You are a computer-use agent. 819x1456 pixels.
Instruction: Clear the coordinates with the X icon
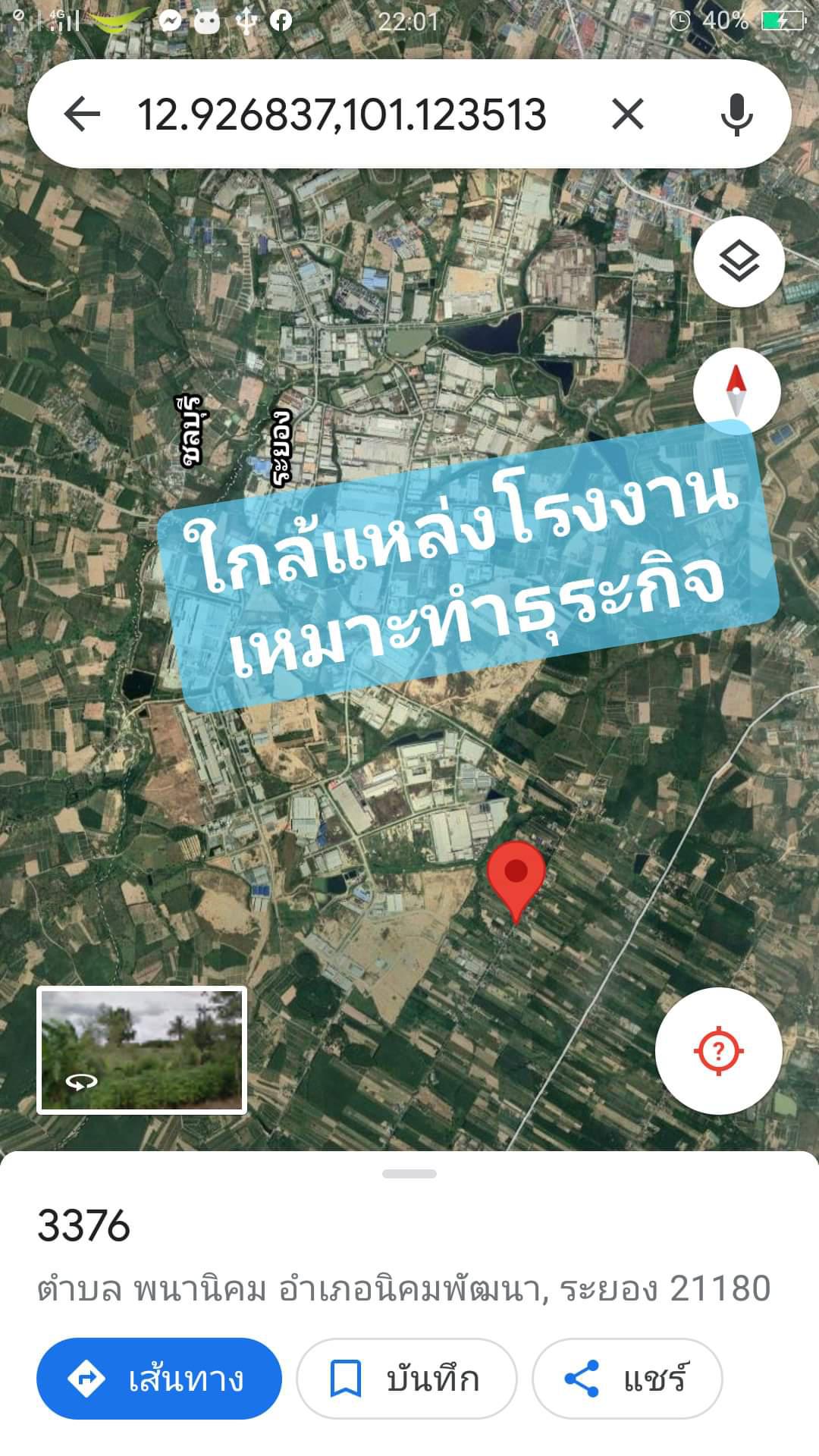(x=627, y=115)
